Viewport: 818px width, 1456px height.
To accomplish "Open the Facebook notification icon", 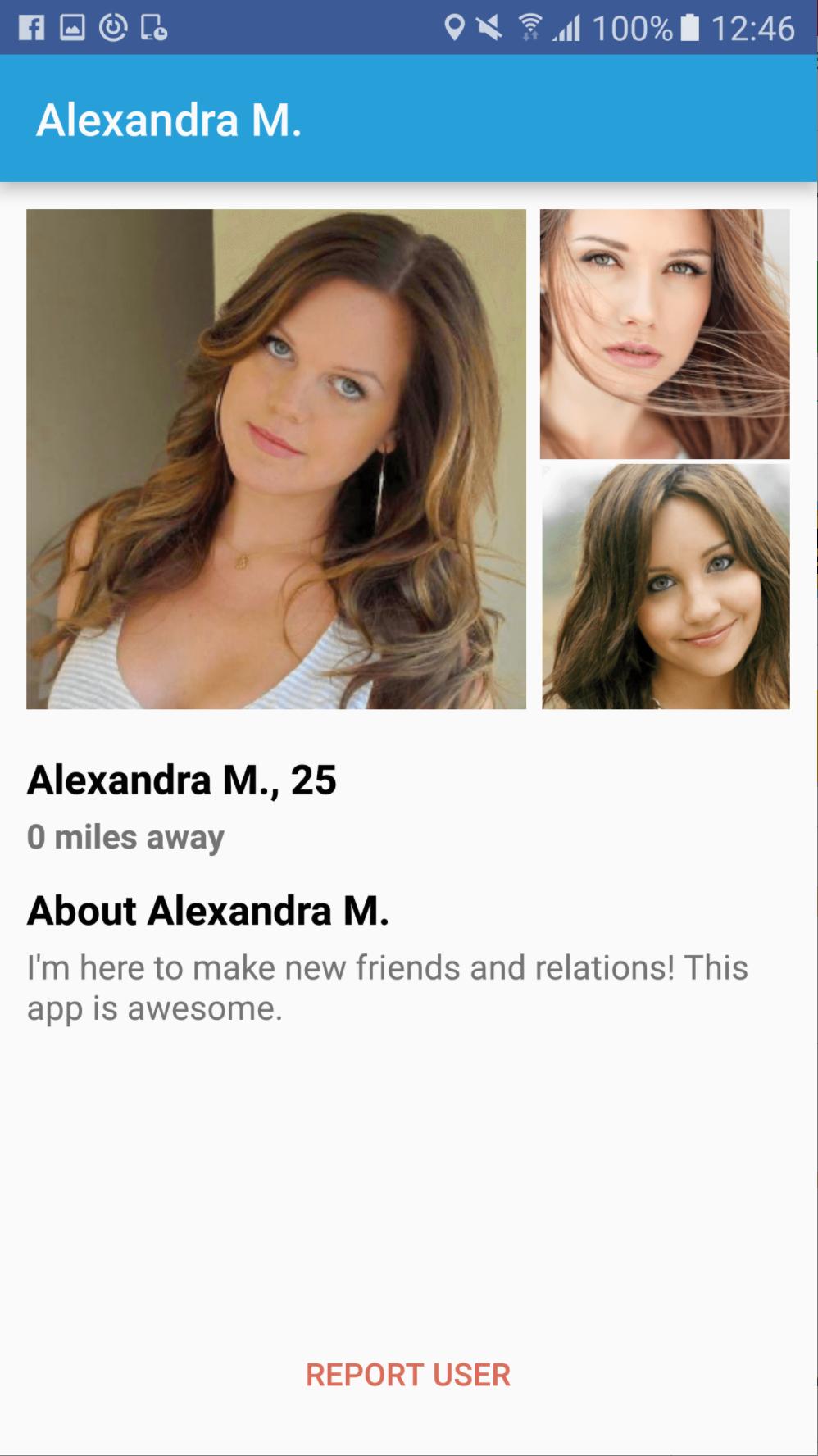I will (31, 25).
